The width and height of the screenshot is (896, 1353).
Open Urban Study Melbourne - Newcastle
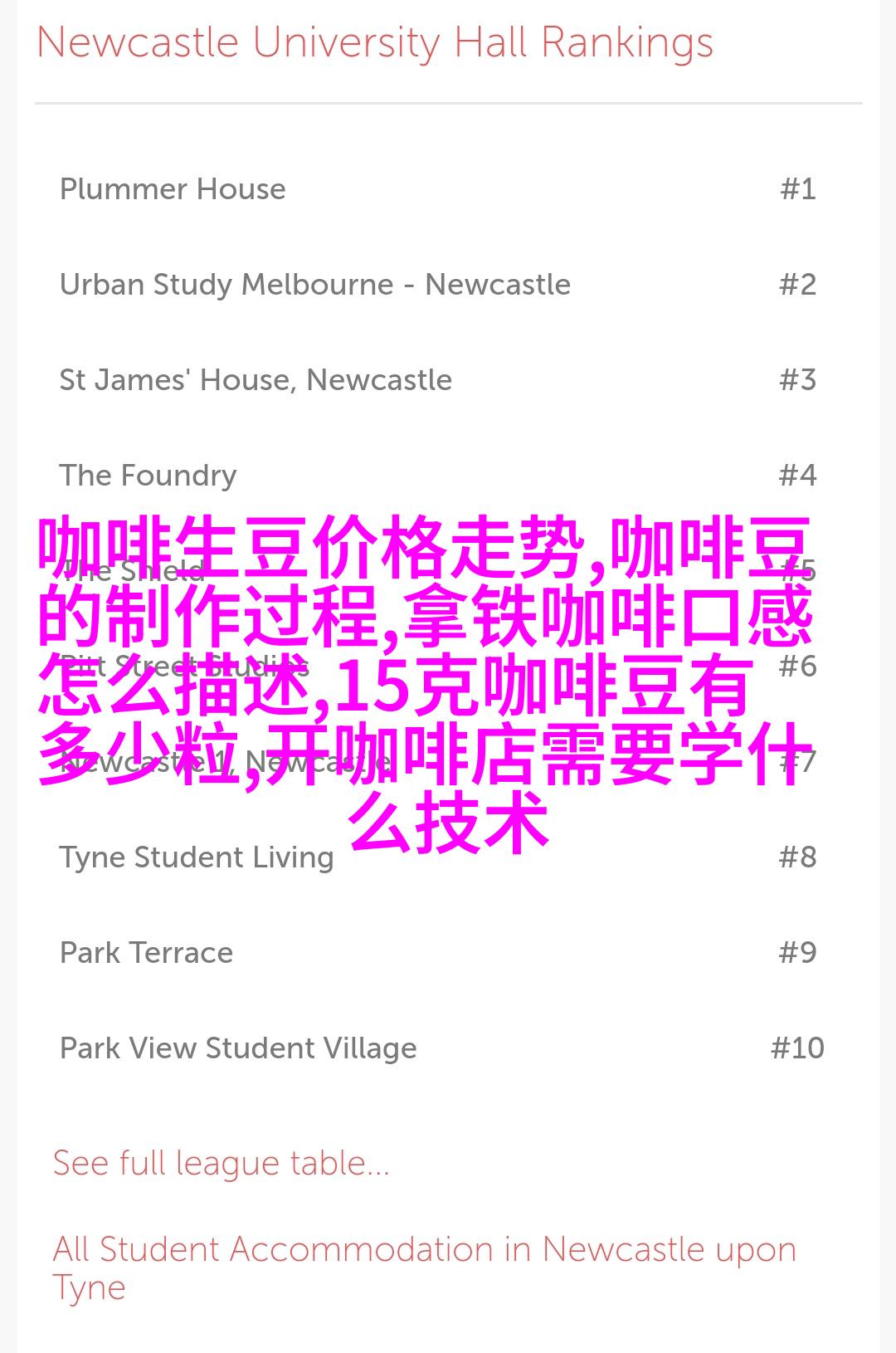click(314, 285)
